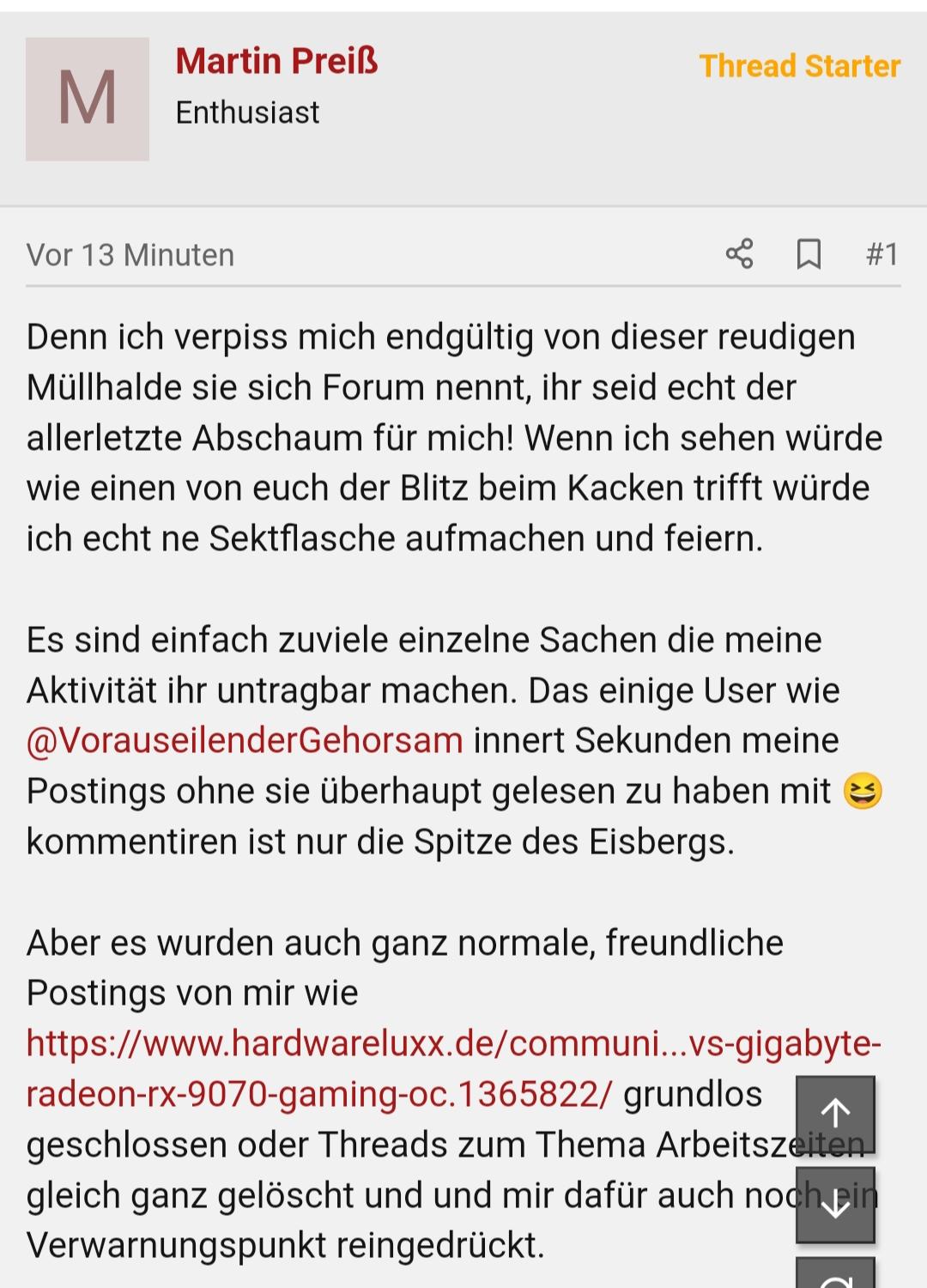Open the #1 post permalink
Screen dimensions: 927x1288
click(x=882, y=254)
